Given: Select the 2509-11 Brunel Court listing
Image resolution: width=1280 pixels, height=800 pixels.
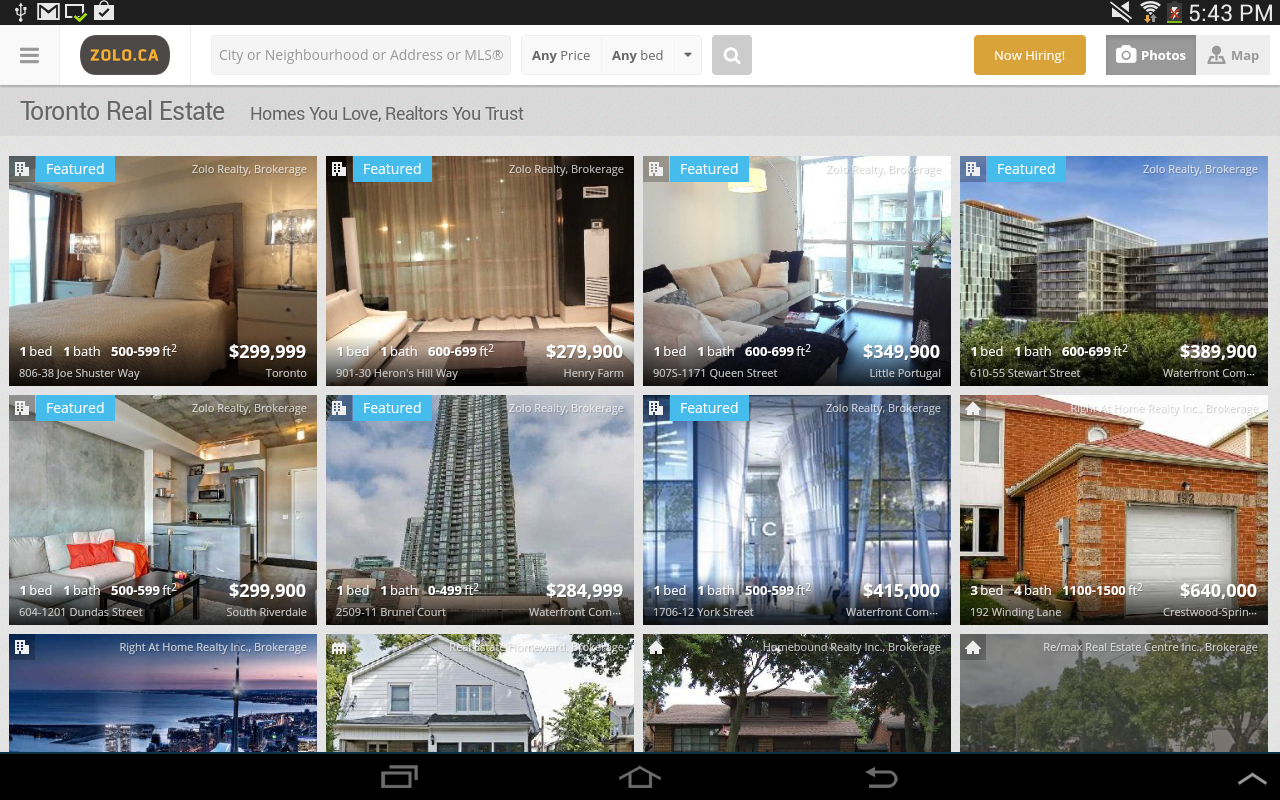Looking at the screenshot, I should [480, 509].
